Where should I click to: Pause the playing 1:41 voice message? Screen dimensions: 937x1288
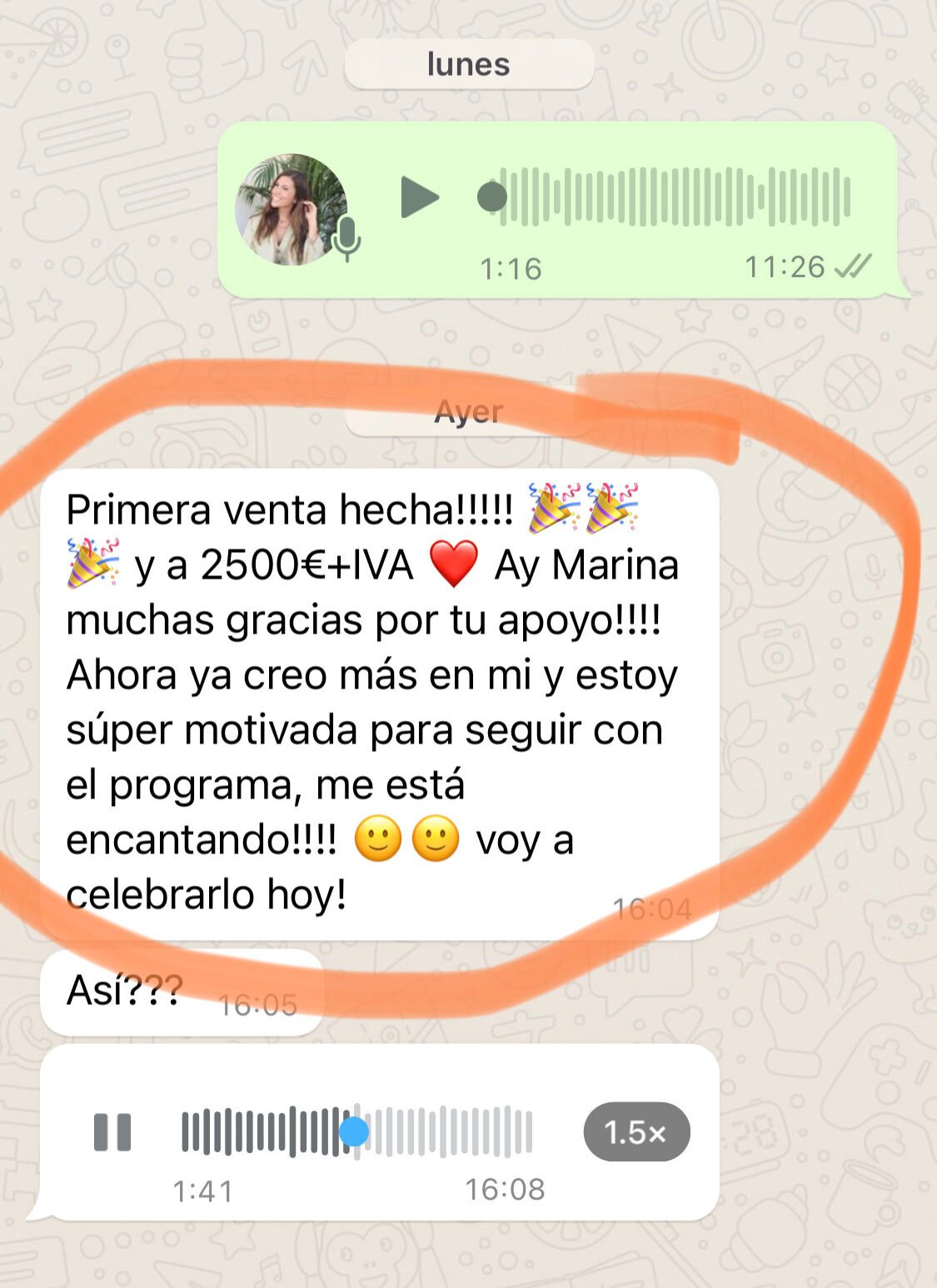click(x=112, y=1131)
